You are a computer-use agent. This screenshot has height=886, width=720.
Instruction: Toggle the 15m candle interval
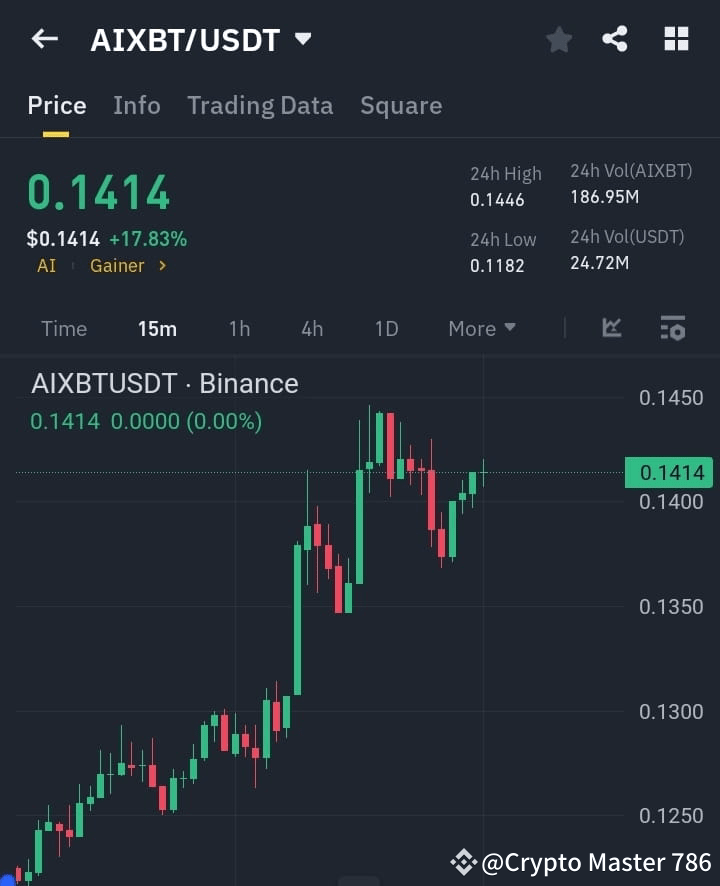[x=157, y=327]
